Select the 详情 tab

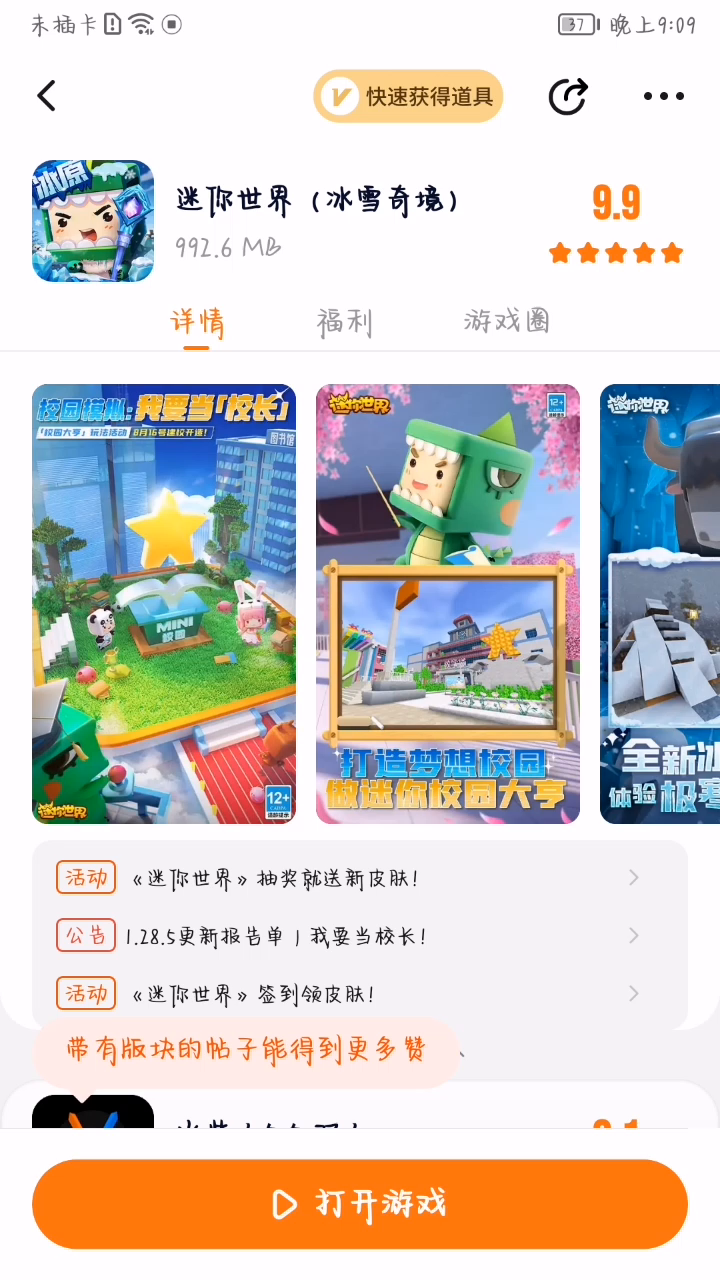196,322
